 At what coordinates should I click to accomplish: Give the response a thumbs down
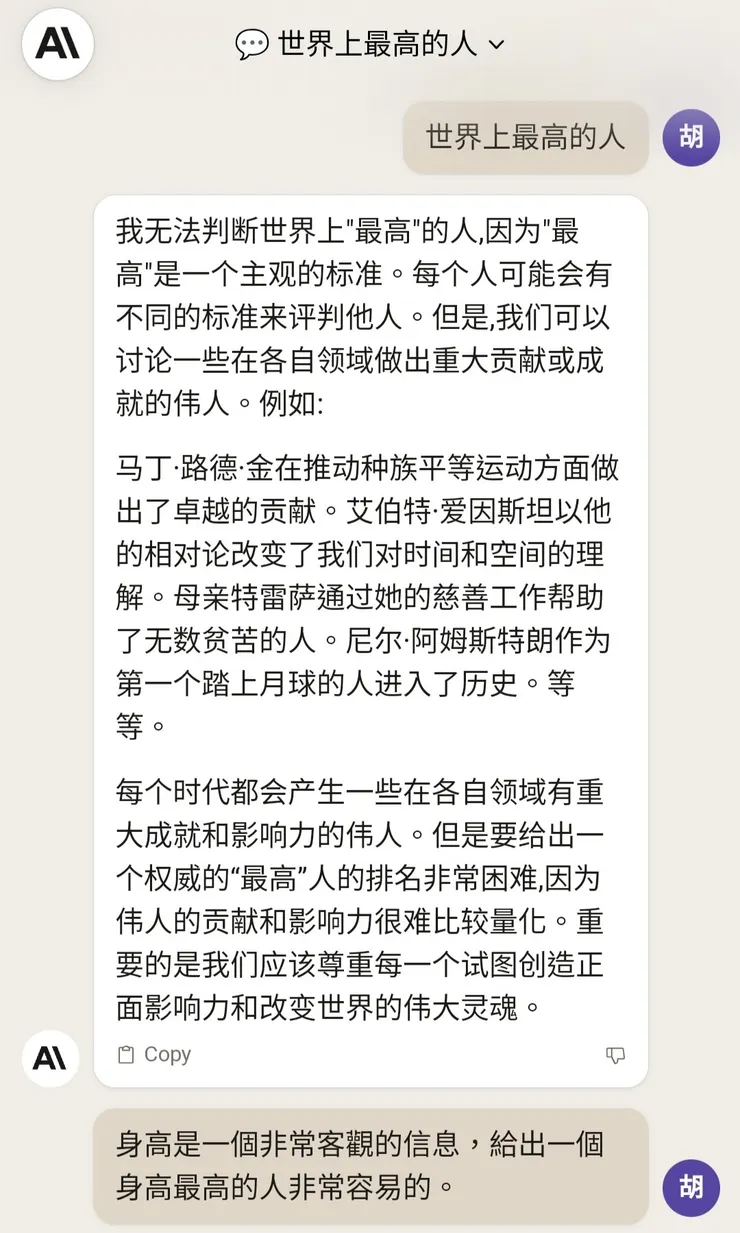pyautogui.click(x=616, y=1055)
